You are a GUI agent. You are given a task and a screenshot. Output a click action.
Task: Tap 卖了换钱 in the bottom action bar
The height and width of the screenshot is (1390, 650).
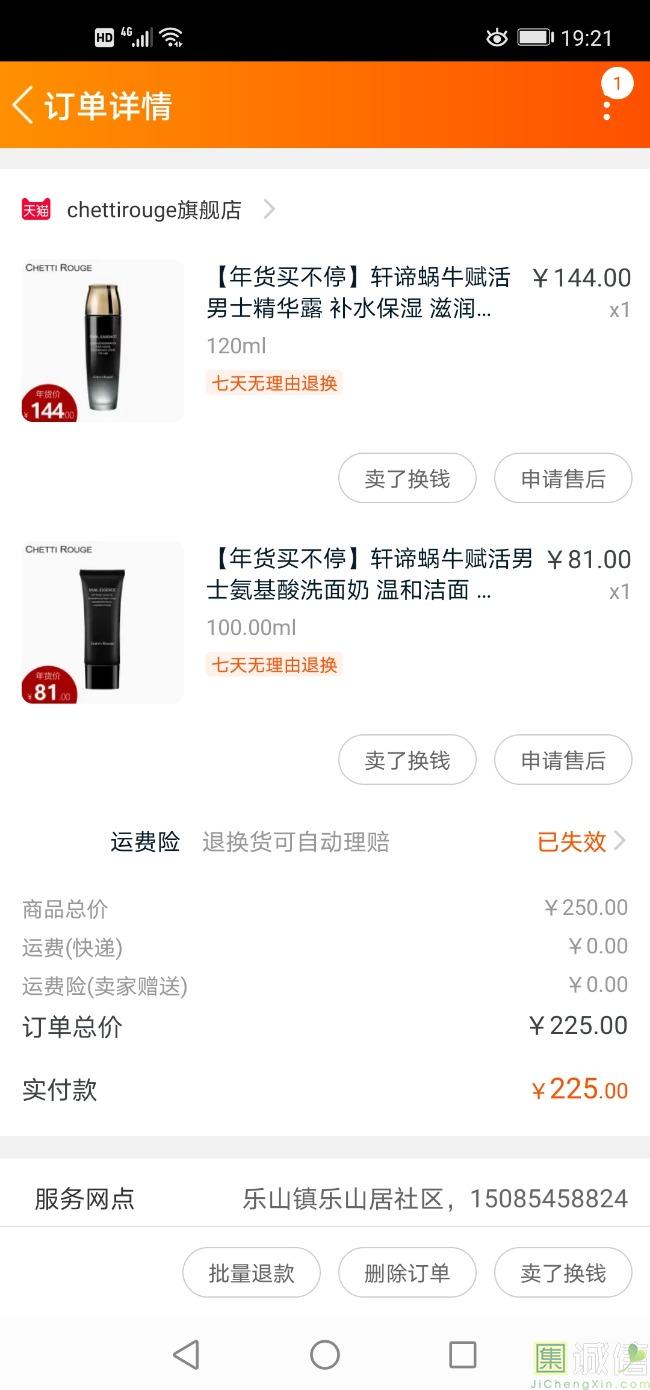pyautogui.click(x=563, y=1273)
